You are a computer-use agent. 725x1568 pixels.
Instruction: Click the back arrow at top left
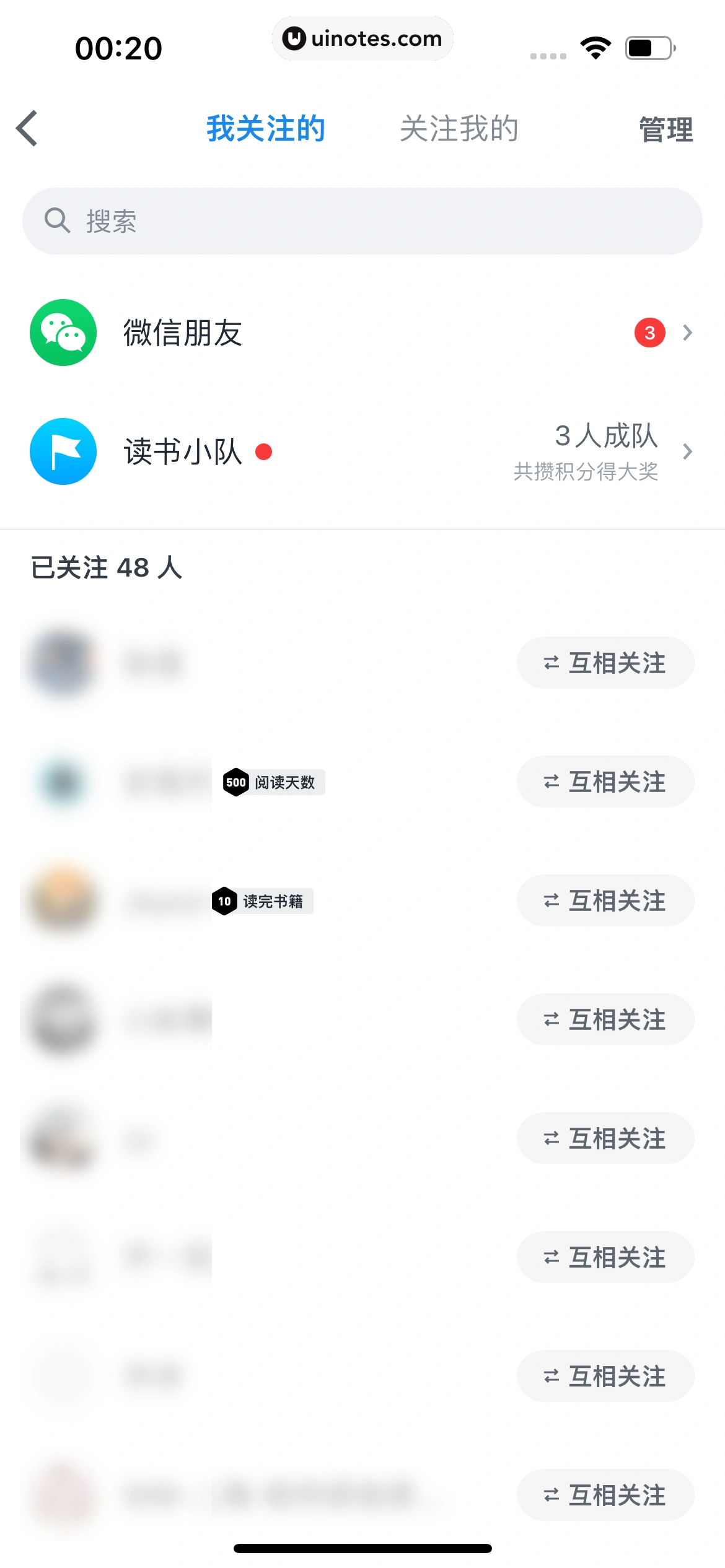(27, 129)
